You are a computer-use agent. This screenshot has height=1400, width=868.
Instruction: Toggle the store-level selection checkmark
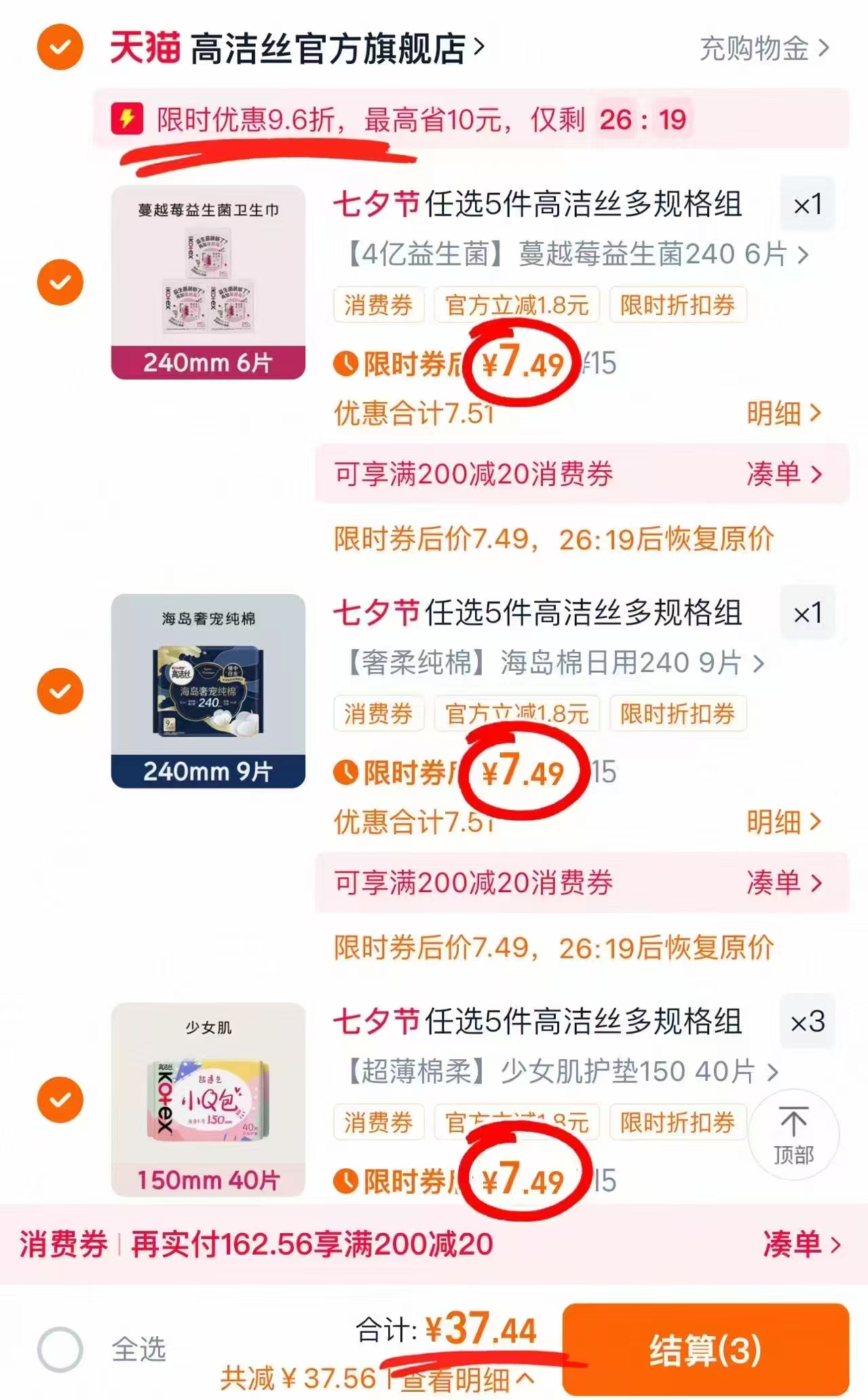pyautogui.click(x=61, y=47)
